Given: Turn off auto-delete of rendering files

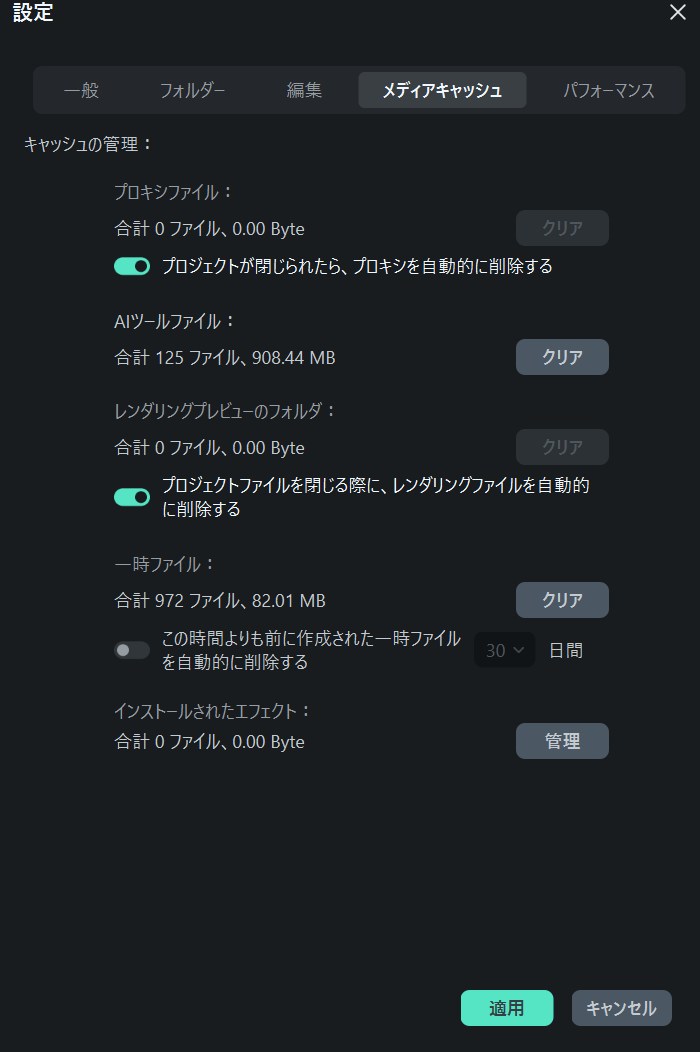Looking at the screenshot, I should click(x=132, y=497).
